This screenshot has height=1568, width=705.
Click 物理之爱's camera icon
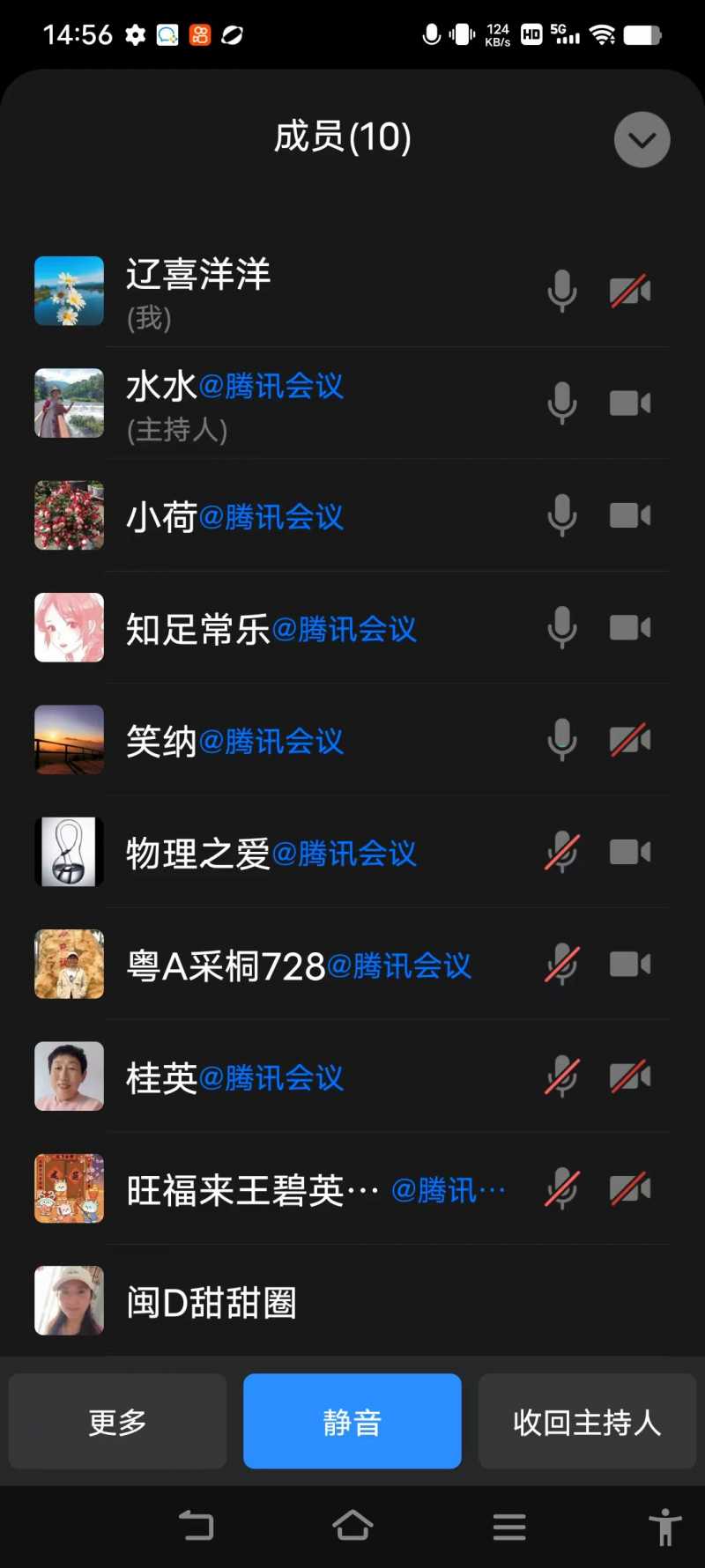628,852
